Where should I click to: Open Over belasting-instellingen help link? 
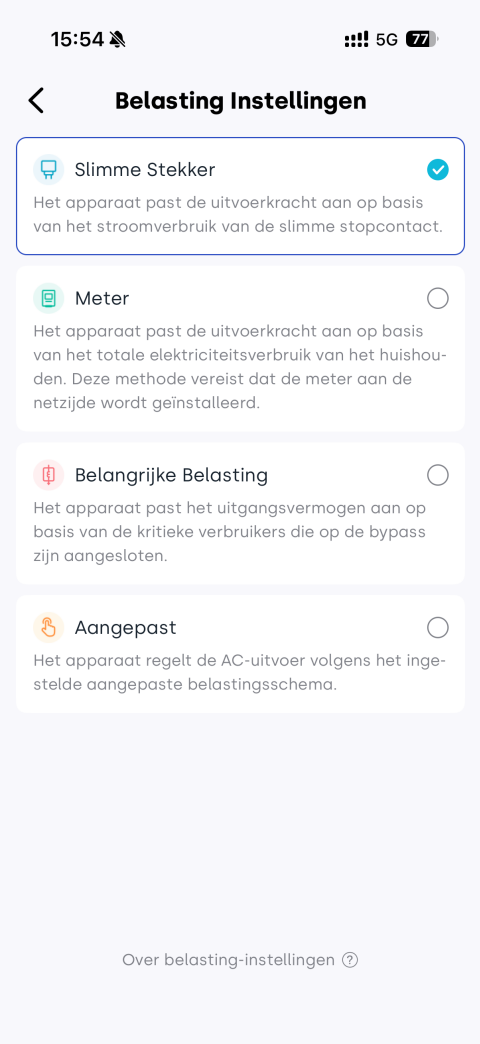(240, 959)
